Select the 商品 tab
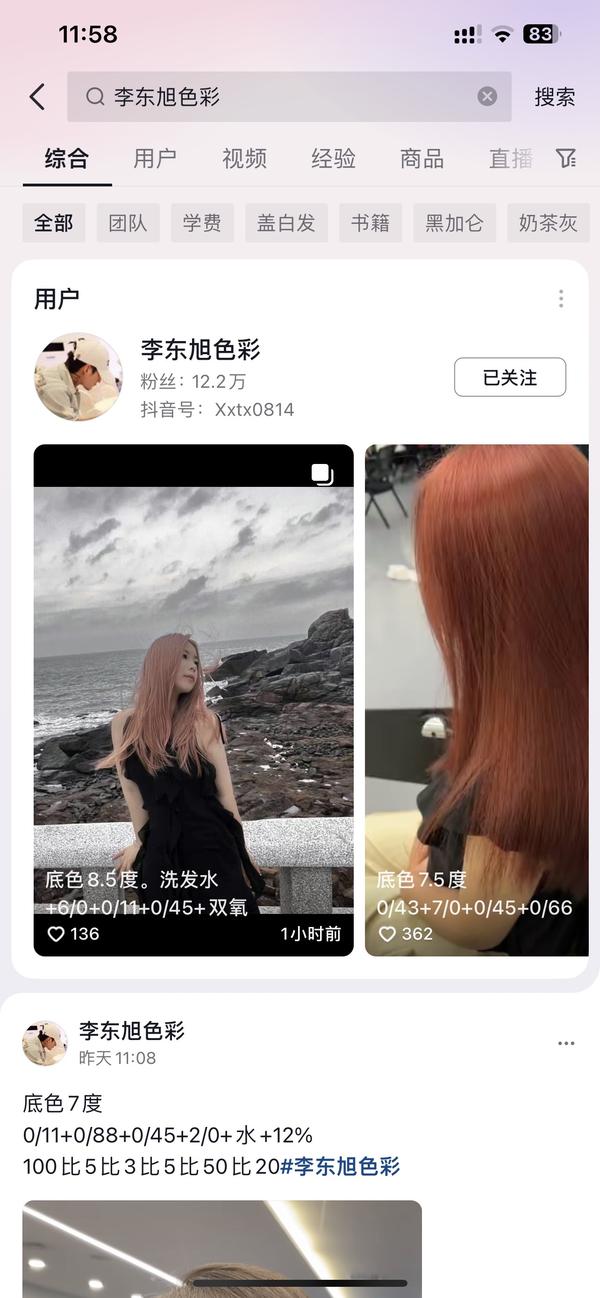 421,158
